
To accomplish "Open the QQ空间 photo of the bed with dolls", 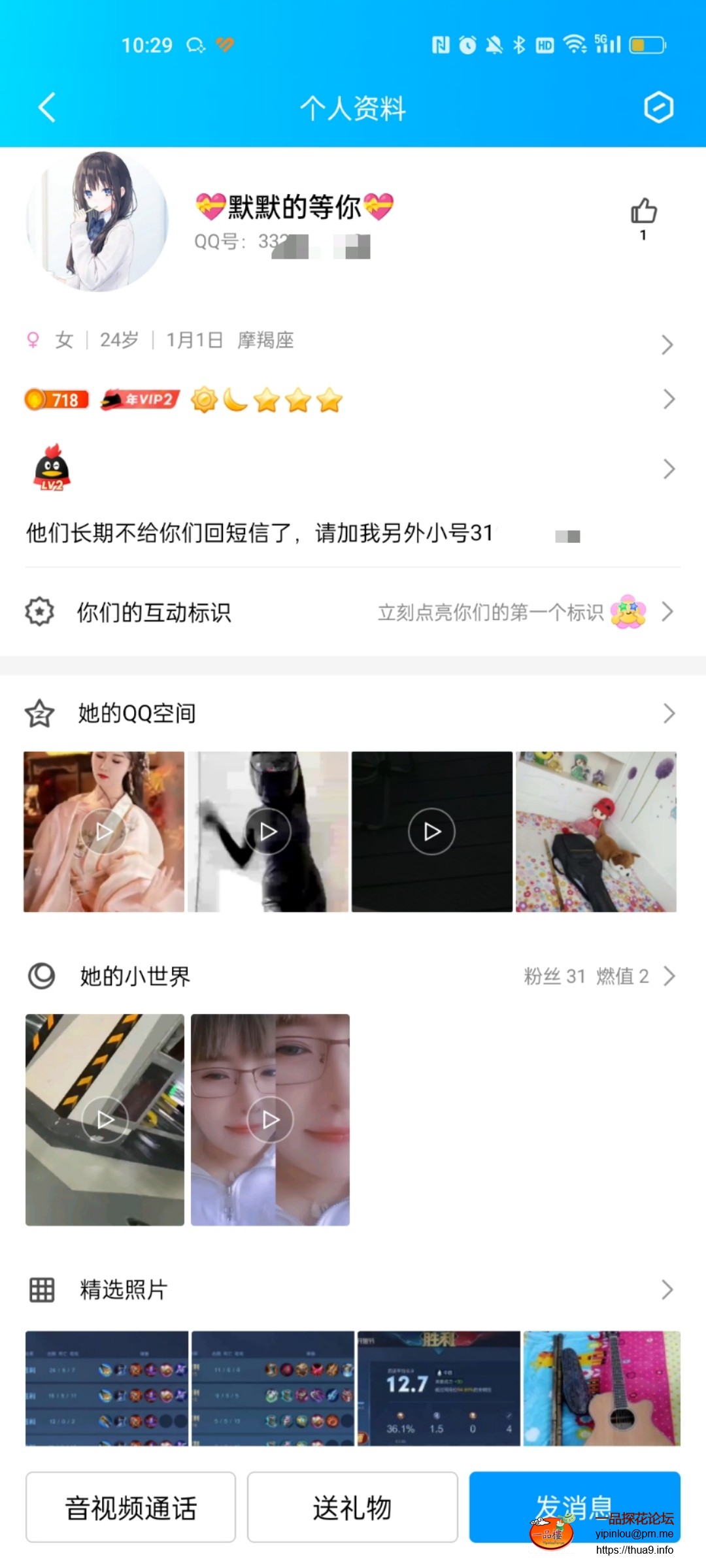I will pyautogui.click(x=596, y=832).
